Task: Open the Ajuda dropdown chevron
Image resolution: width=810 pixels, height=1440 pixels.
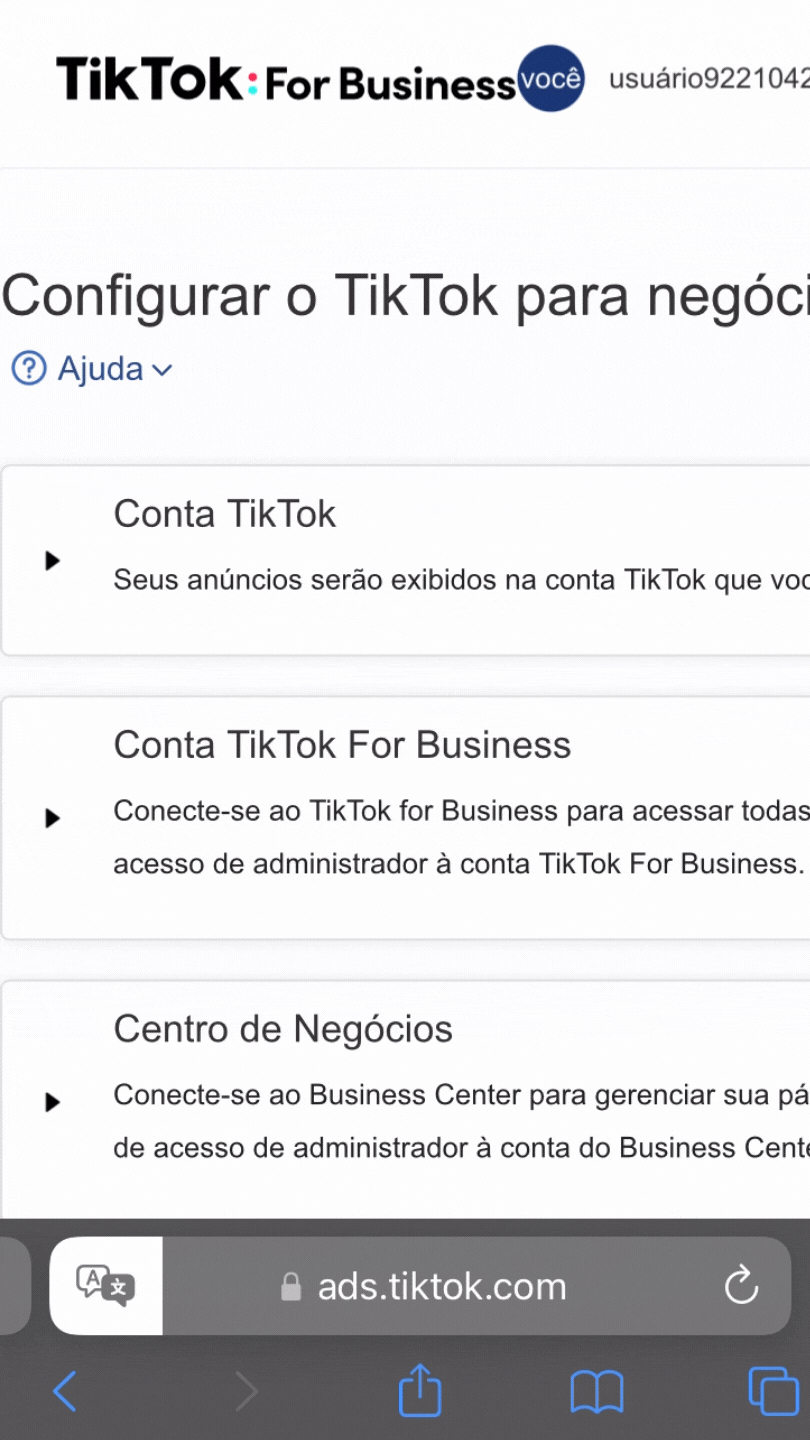Action: (x=163, y=370)
